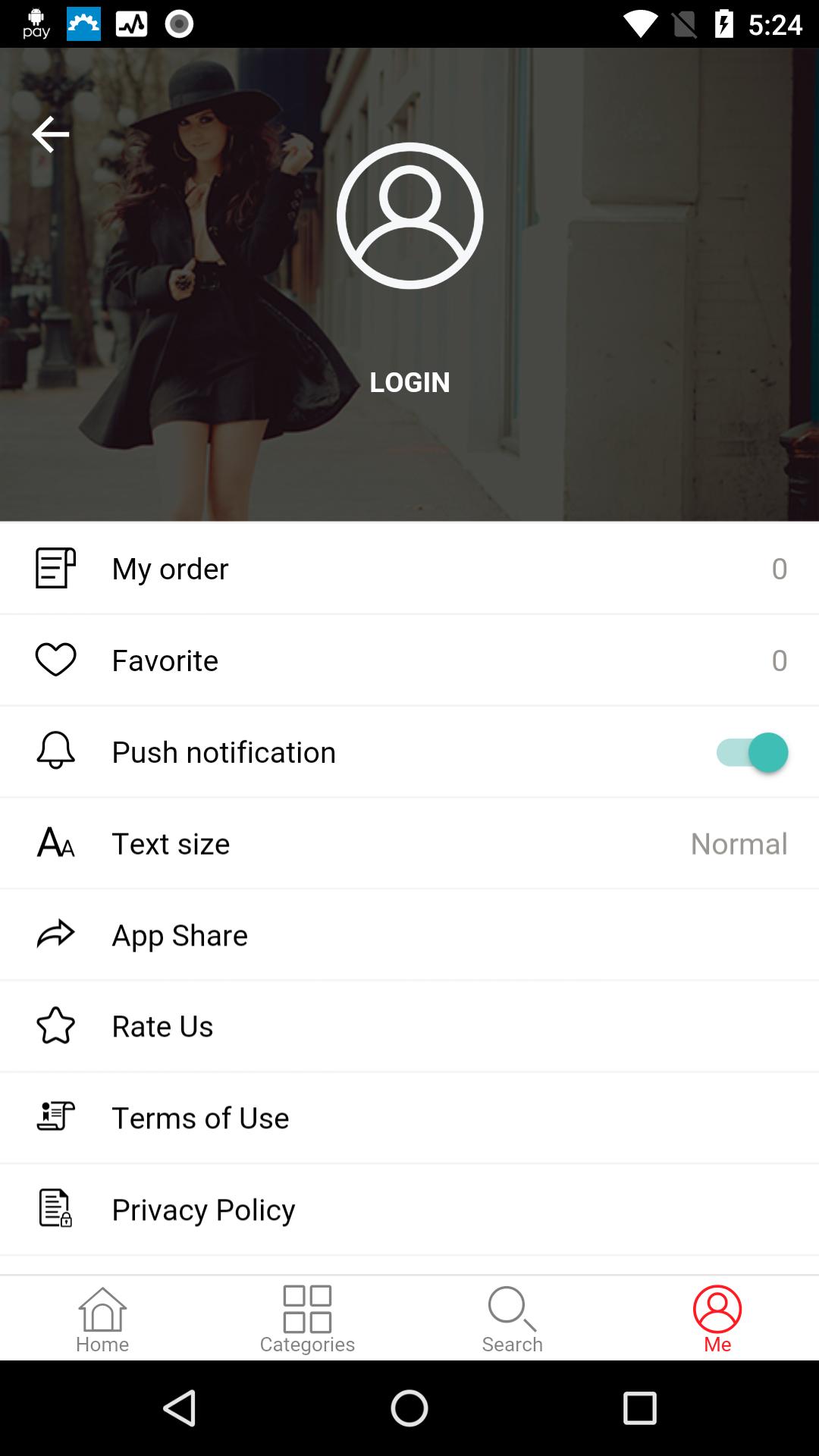Open the Favorite list
Image resolution: width=819 pixels, height=1456 pixels.
point(409,660)
